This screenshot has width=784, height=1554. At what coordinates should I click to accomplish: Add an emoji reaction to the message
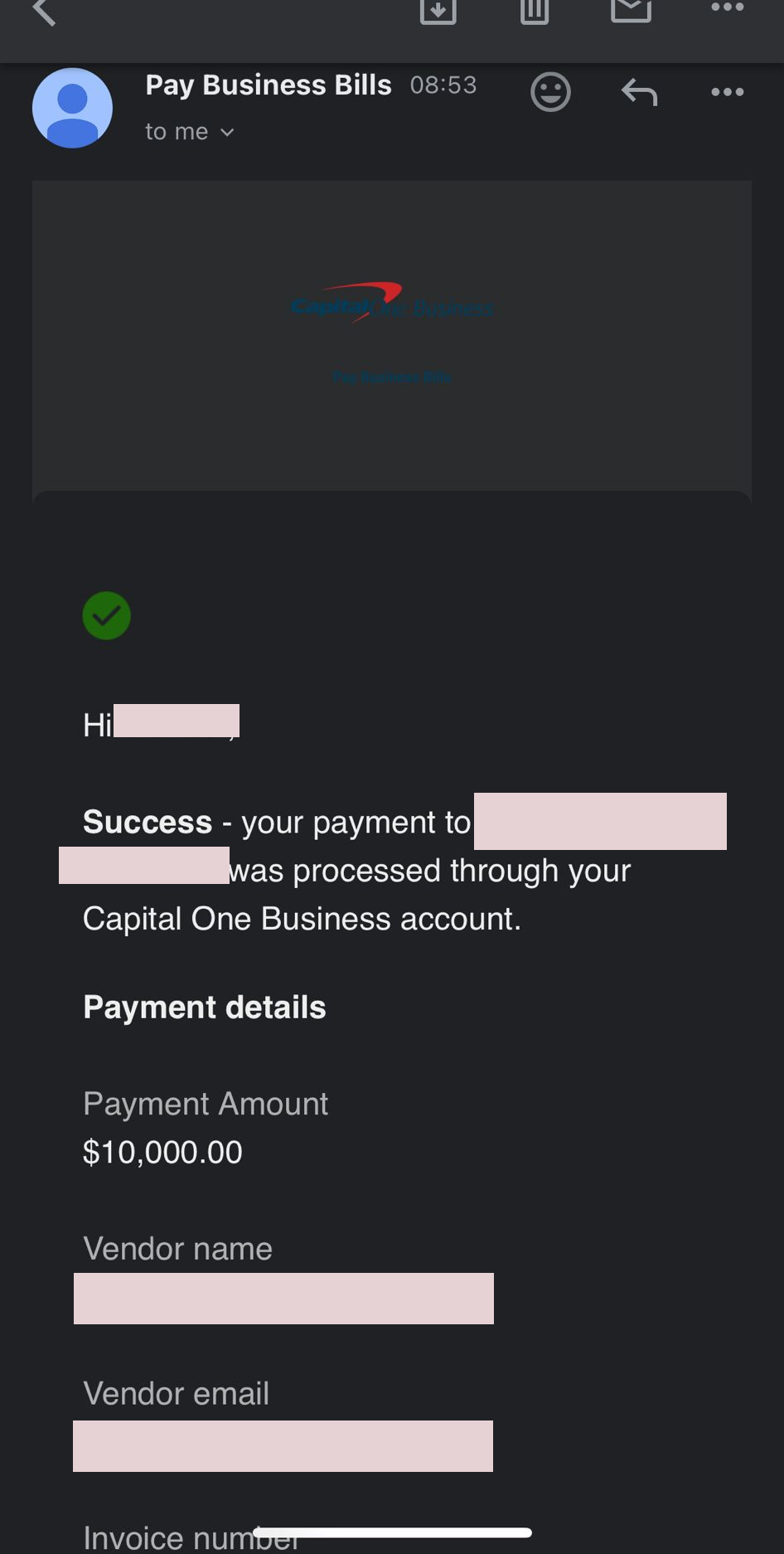(x=550, y=92)
